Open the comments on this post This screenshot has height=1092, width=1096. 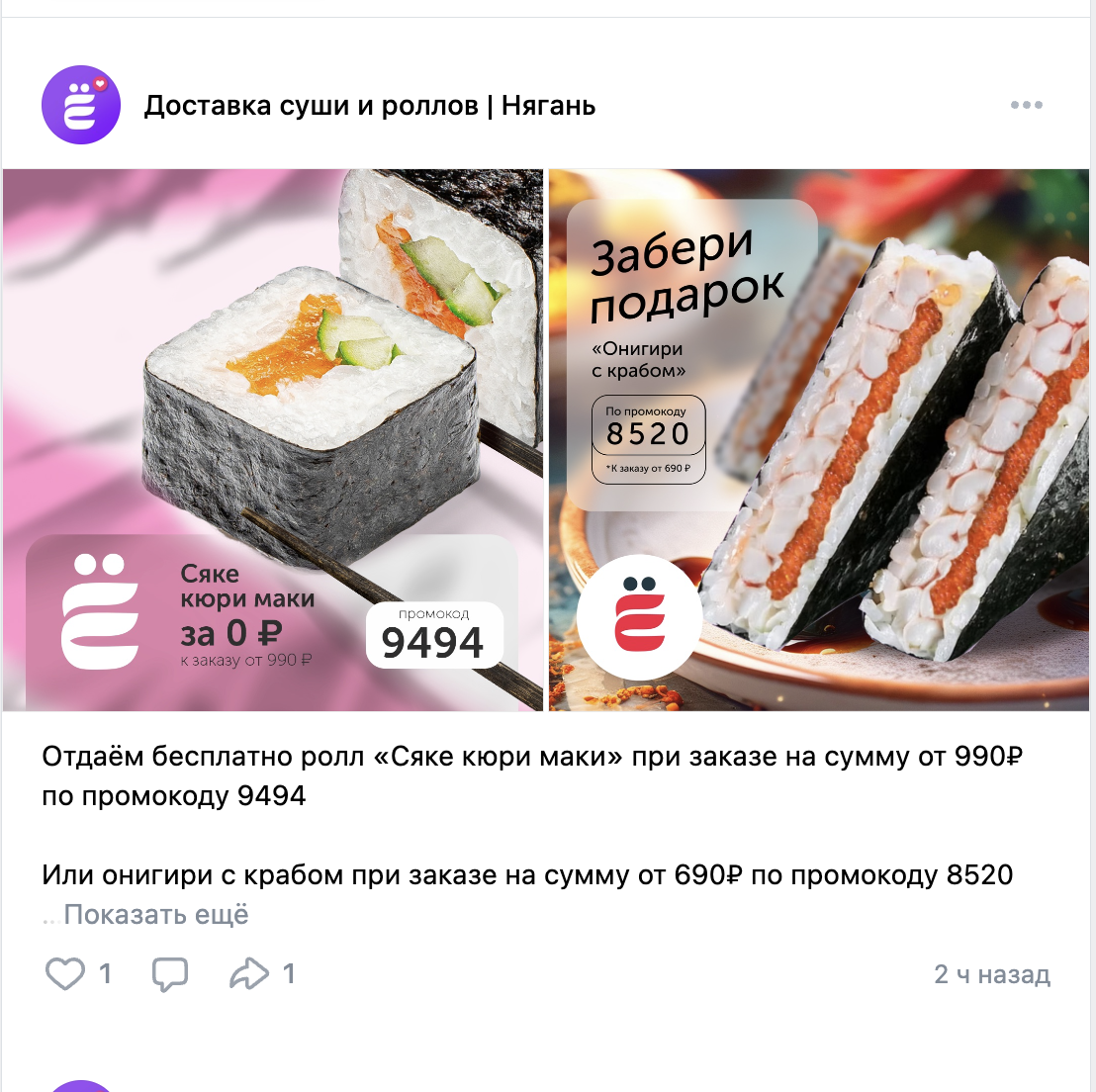(169, 974)
